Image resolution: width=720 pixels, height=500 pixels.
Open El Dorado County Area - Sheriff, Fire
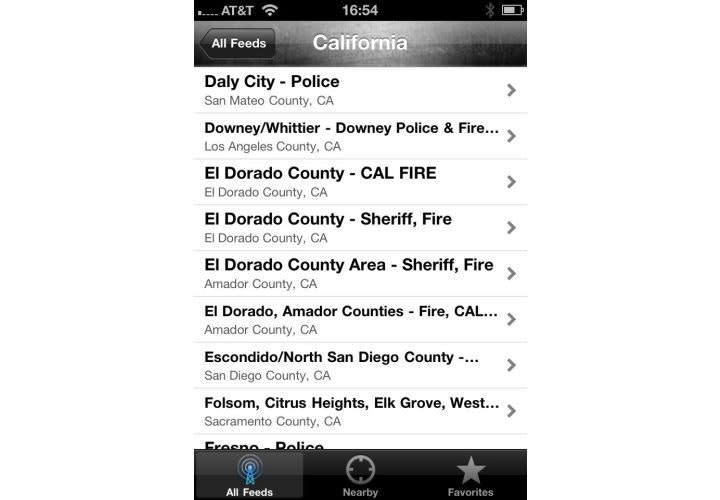[x=359, y=274]
